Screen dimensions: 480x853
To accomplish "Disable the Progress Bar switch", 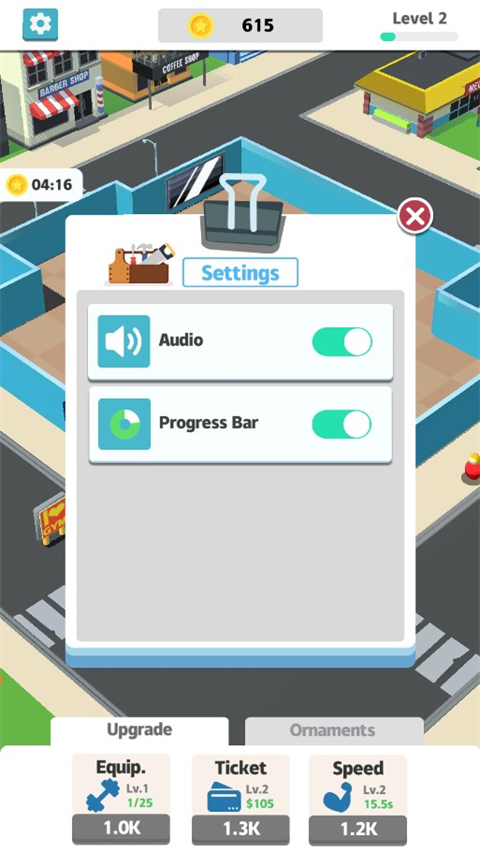I will (342, 424).
